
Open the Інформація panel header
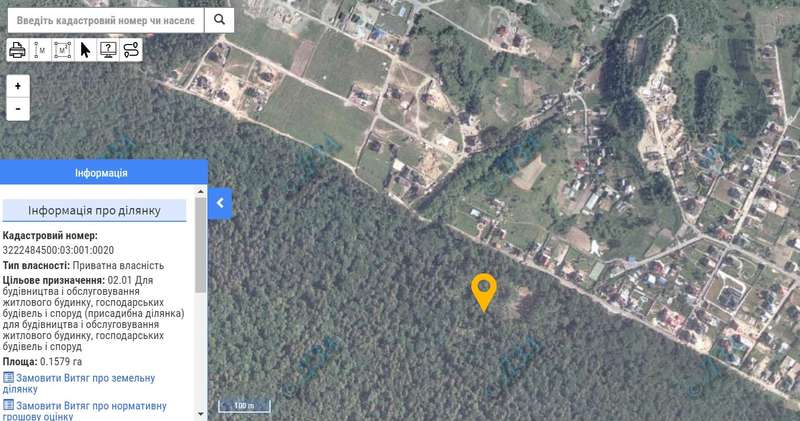pos(101,173)
